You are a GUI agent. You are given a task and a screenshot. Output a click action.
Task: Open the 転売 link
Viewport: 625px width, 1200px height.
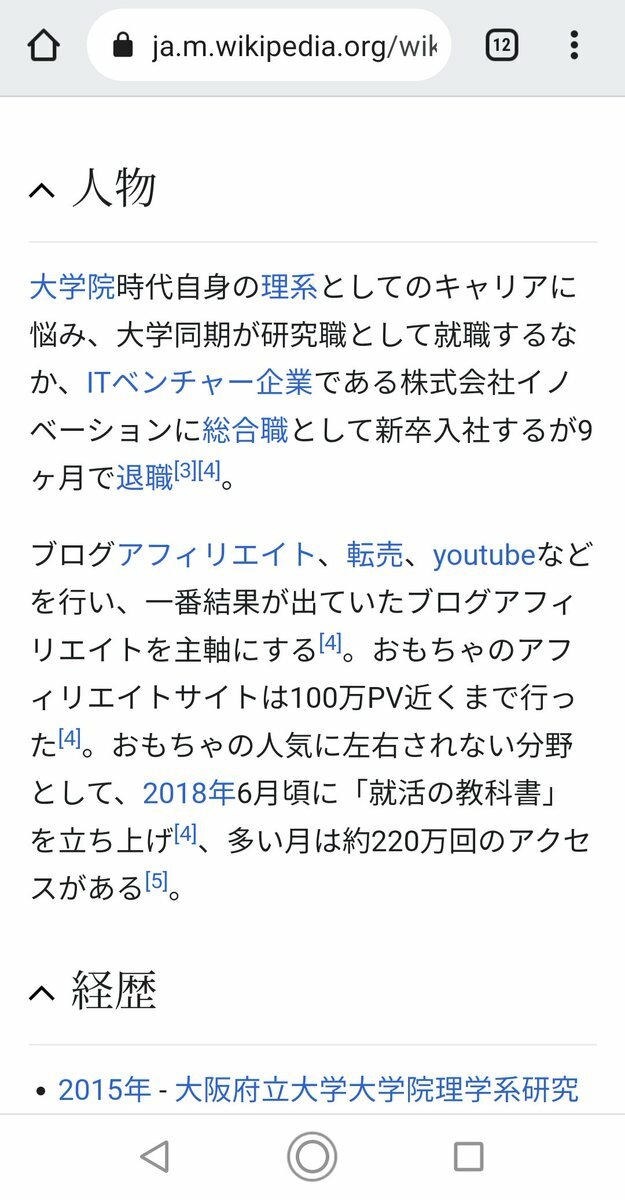(x=375, y=554)
